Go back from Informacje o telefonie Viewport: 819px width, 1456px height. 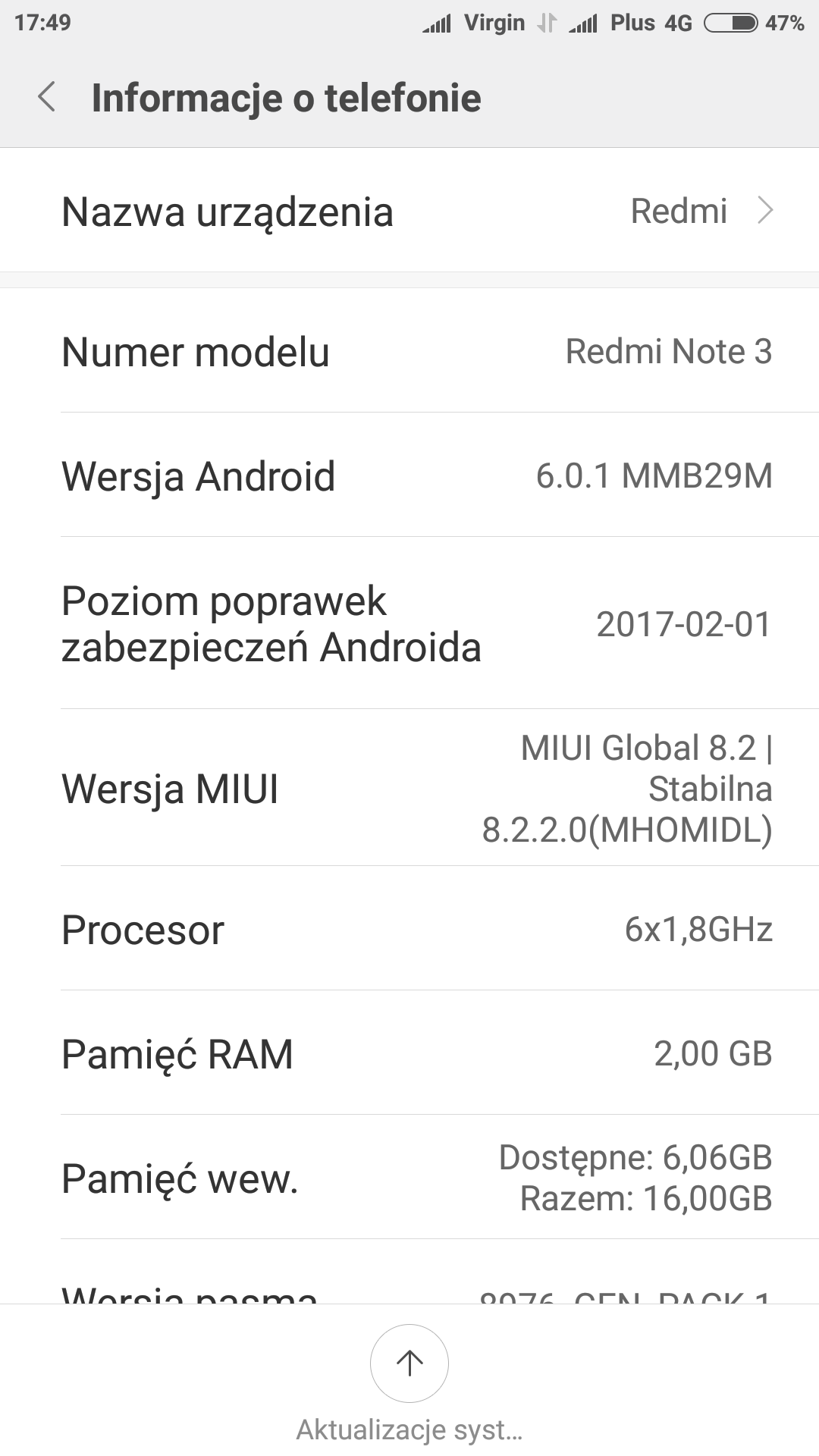click(x=47, y=98)
